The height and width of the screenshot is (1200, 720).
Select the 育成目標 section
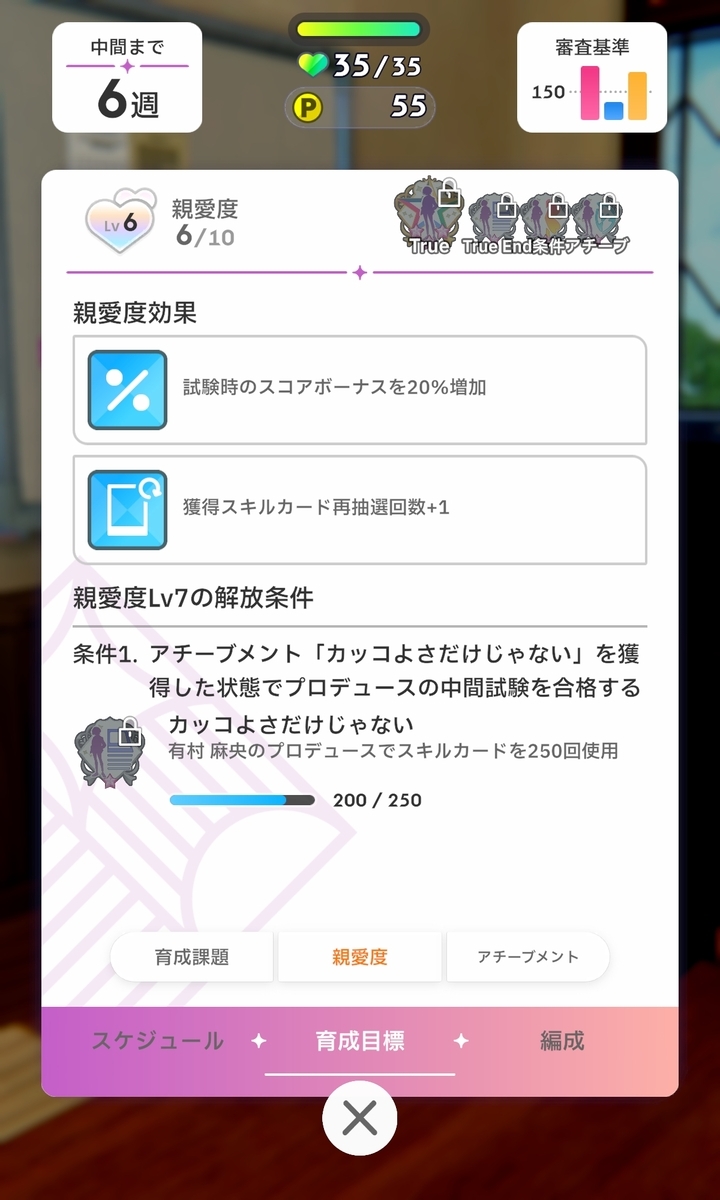[360, 1041]
